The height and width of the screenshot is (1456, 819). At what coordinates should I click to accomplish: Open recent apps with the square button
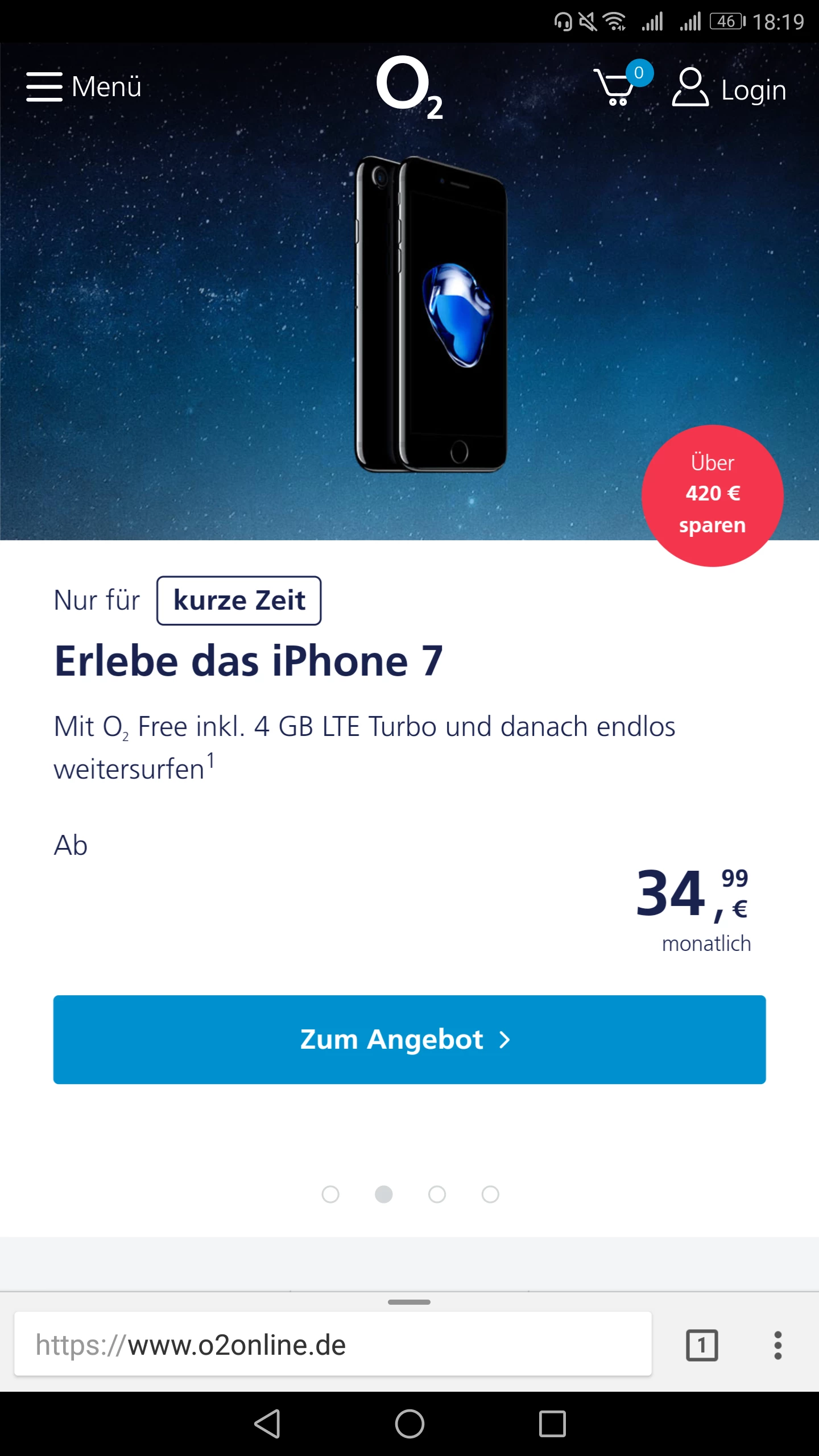click(552, 1424)
